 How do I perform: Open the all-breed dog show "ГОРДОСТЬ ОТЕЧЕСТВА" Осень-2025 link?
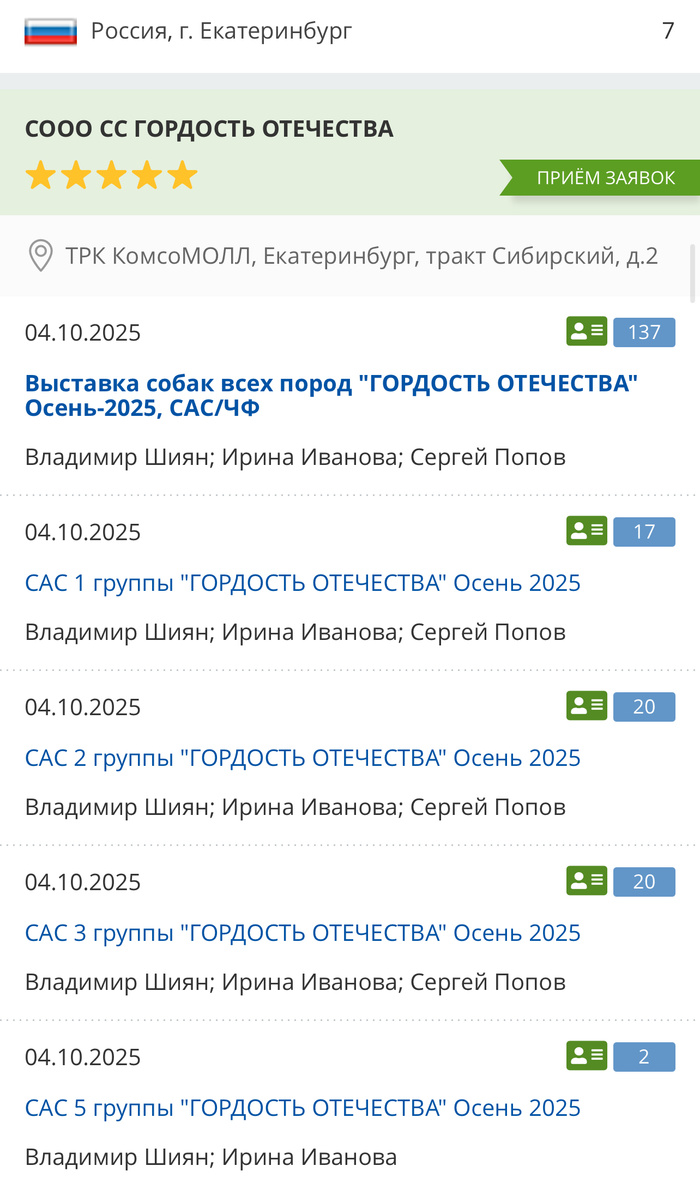point(330,395)
